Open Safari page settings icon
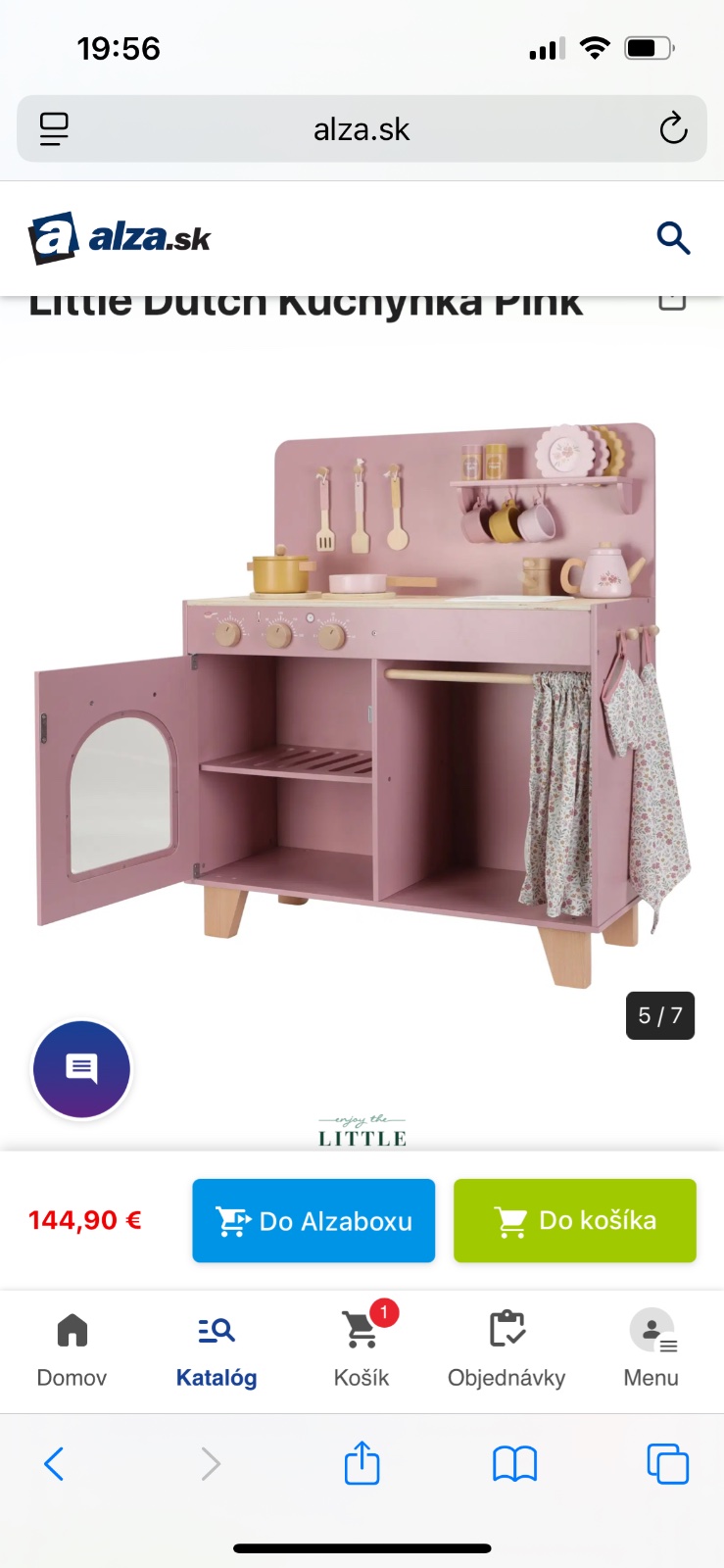Viewport: 724px width, 1568px height. click(54, 128)
